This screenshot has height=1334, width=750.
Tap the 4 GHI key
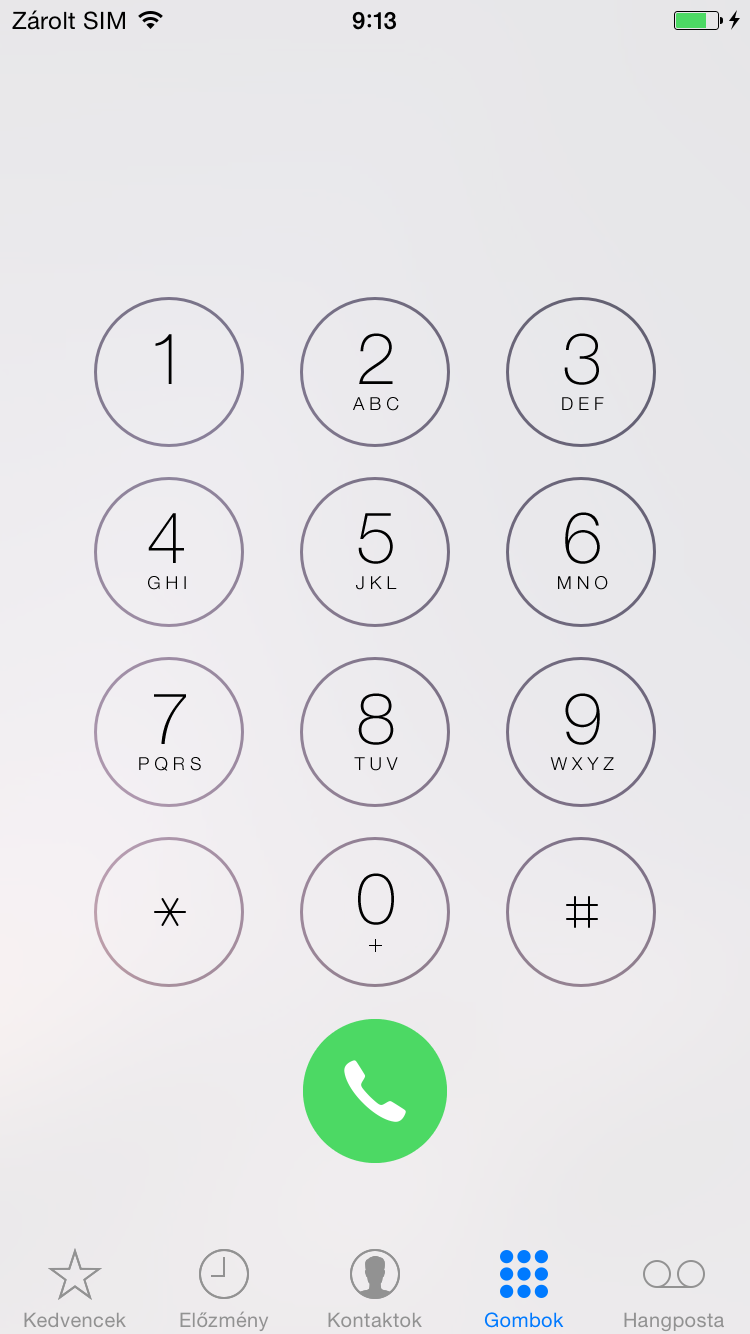(169, 552)
